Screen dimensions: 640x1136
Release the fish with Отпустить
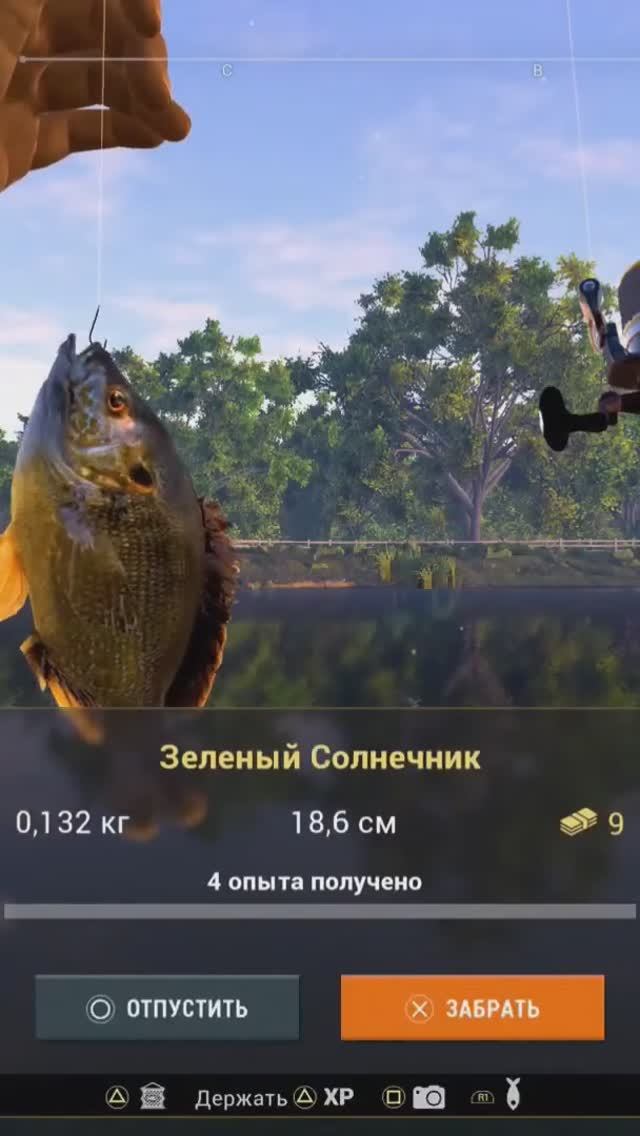pyautogui.click(x=167, y=1008)
